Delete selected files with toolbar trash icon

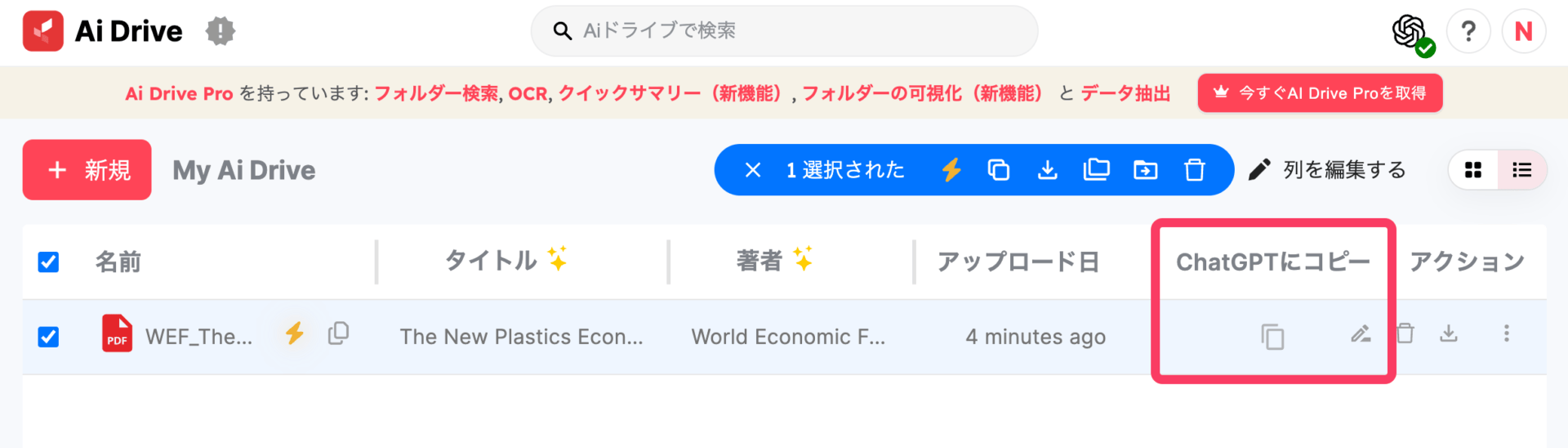pyautogui.click(x=1194, y=170)
